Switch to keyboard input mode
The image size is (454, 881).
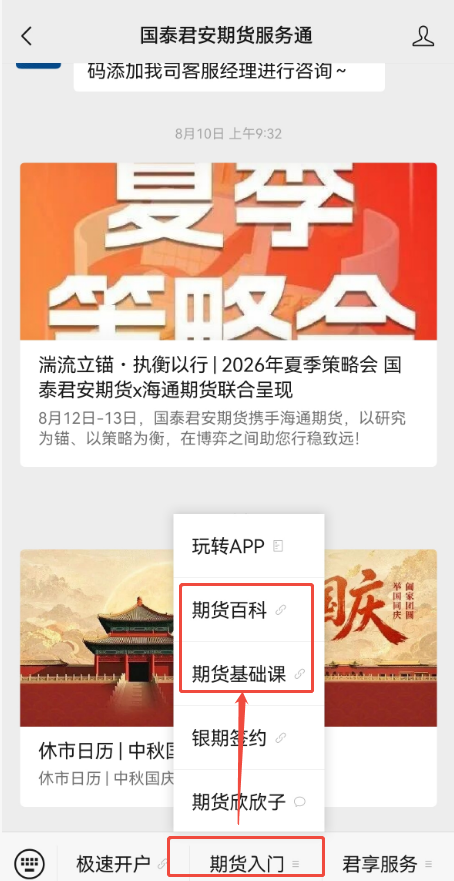[x=29, y=862]
